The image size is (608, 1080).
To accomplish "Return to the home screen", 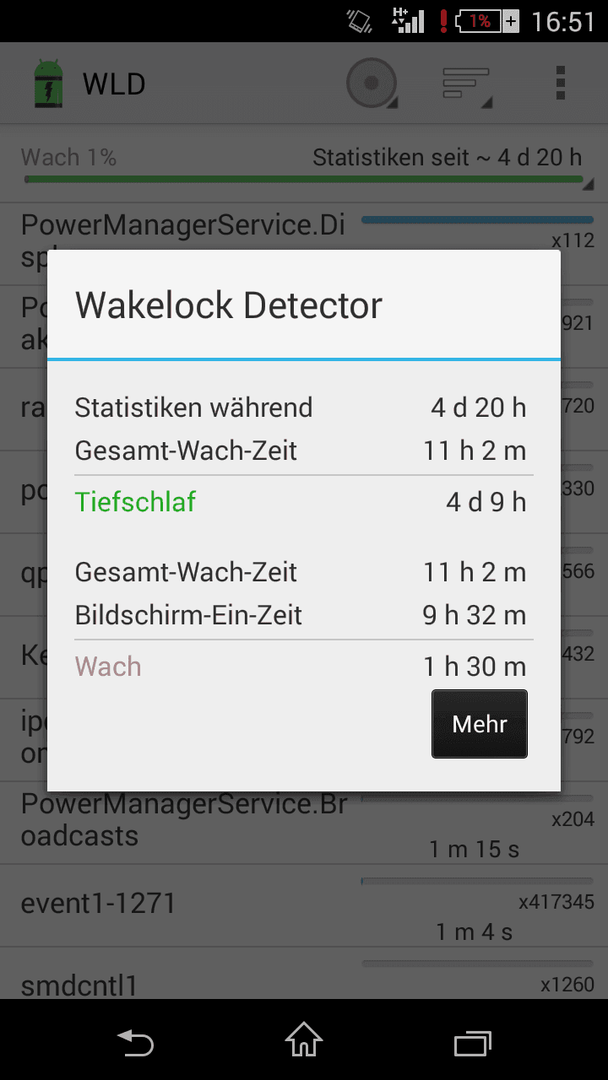I will coord(304,1040).
